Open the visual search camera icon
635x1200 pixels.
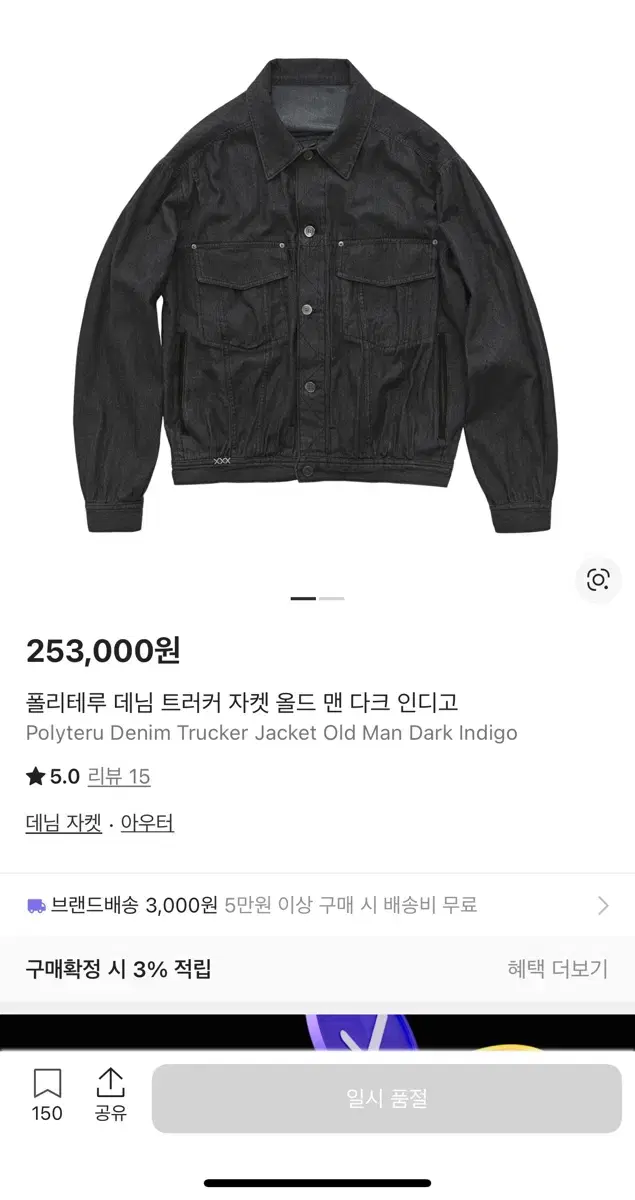(x=598, y=580)
